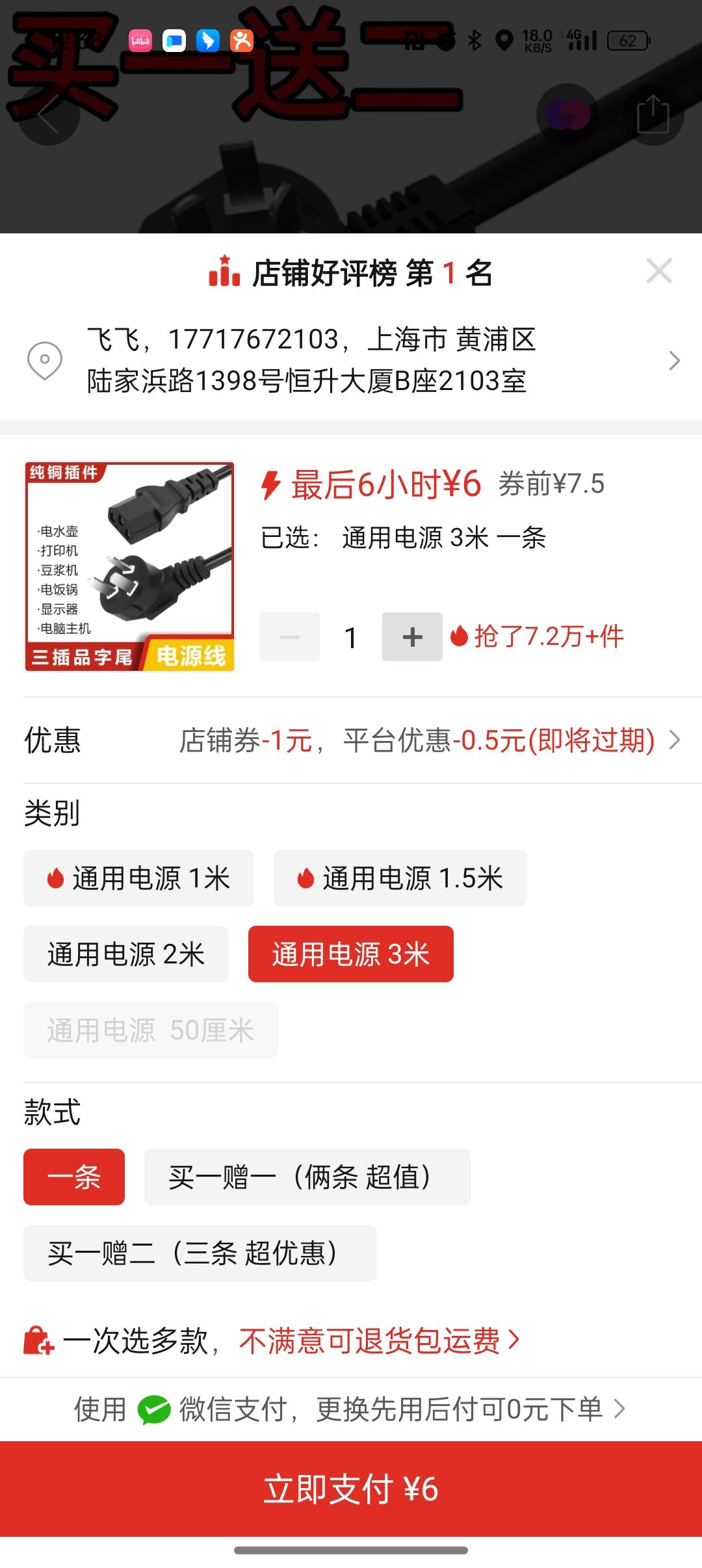The height and width of the screenshot is (1568, 702).
Task: Choose 买一赠二（三条 超优惠）style
Action: [200, 1253]
